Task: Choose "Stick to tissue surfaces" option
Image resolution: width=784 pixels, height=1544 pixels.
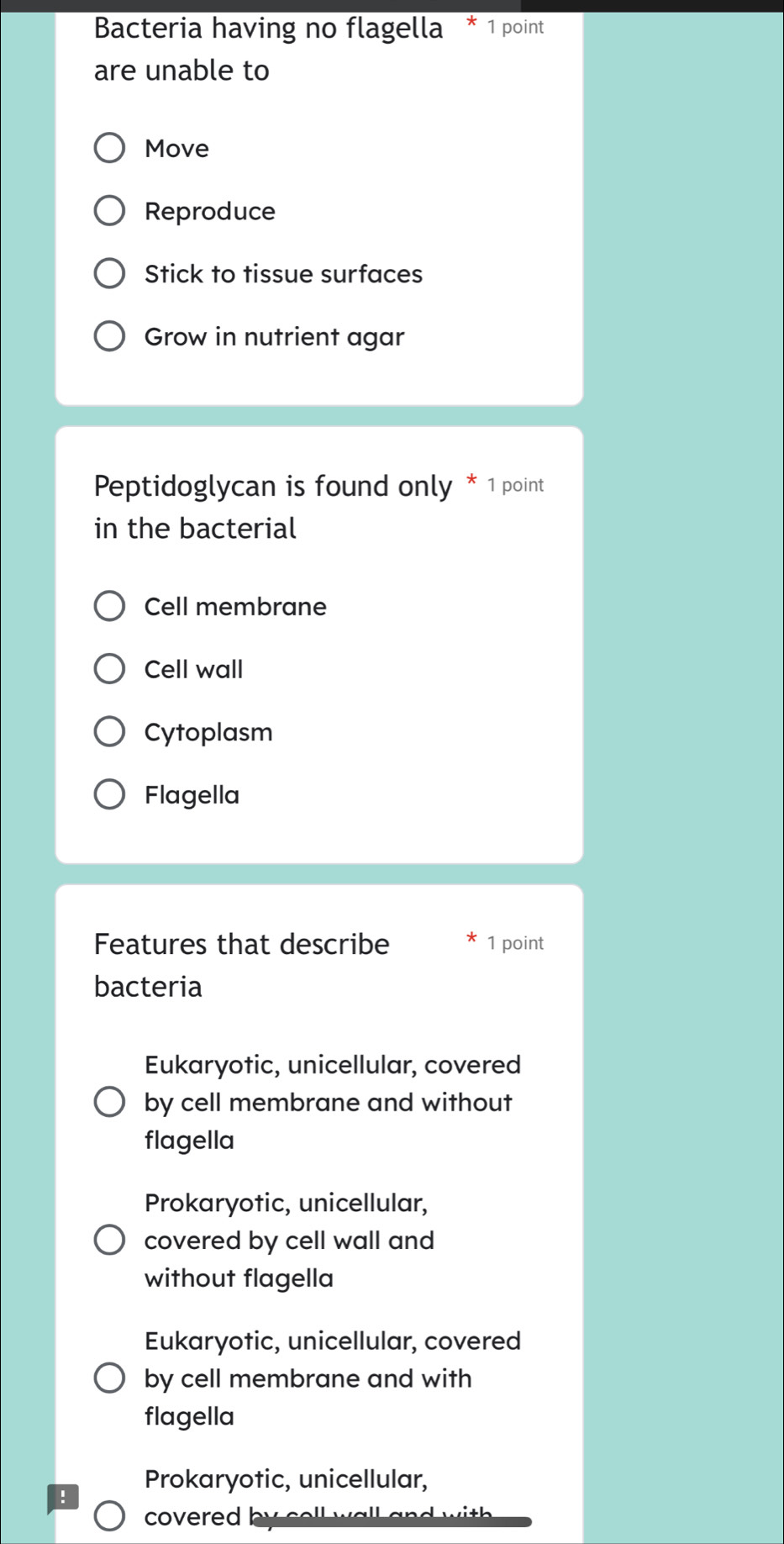Action: coord(109,273)
